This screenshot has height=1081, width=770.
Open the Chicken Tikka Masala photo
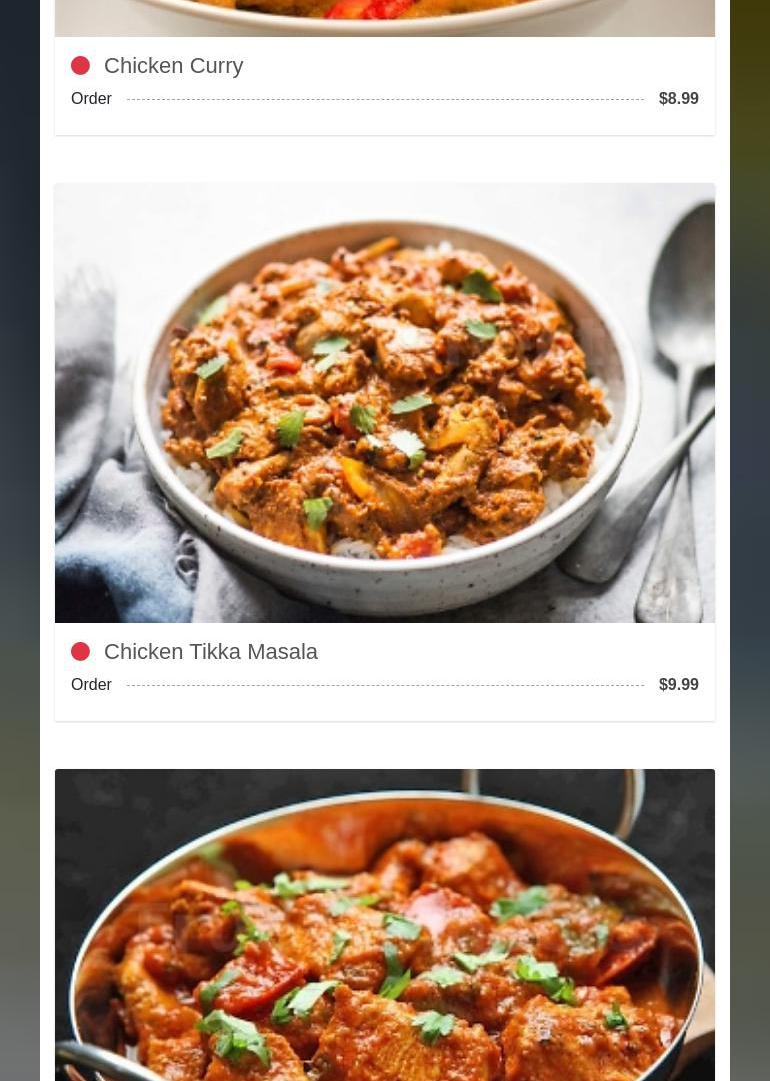pos(385,402)
